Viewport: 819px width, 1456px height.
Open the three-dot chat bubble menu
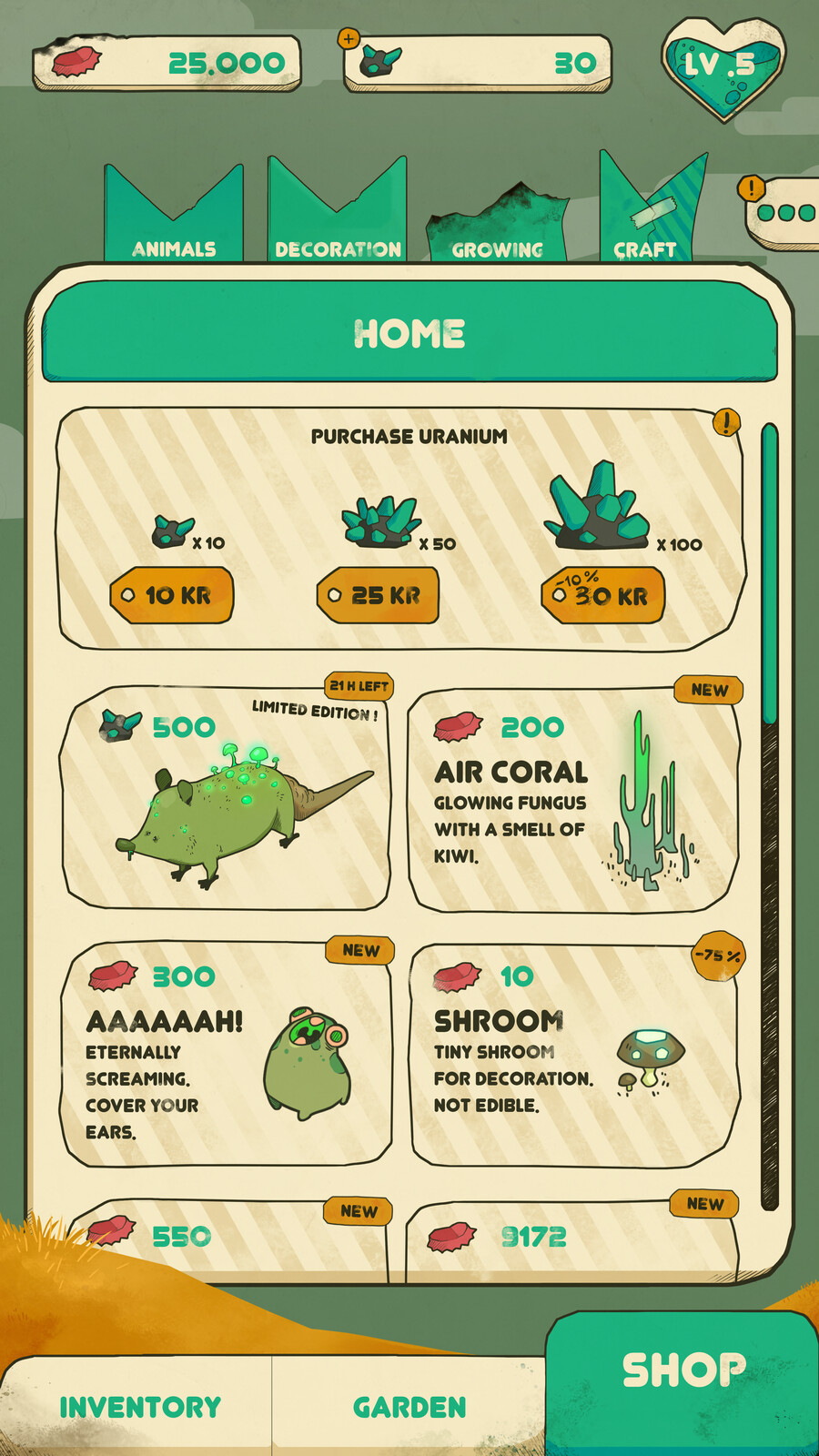point(785,213)
